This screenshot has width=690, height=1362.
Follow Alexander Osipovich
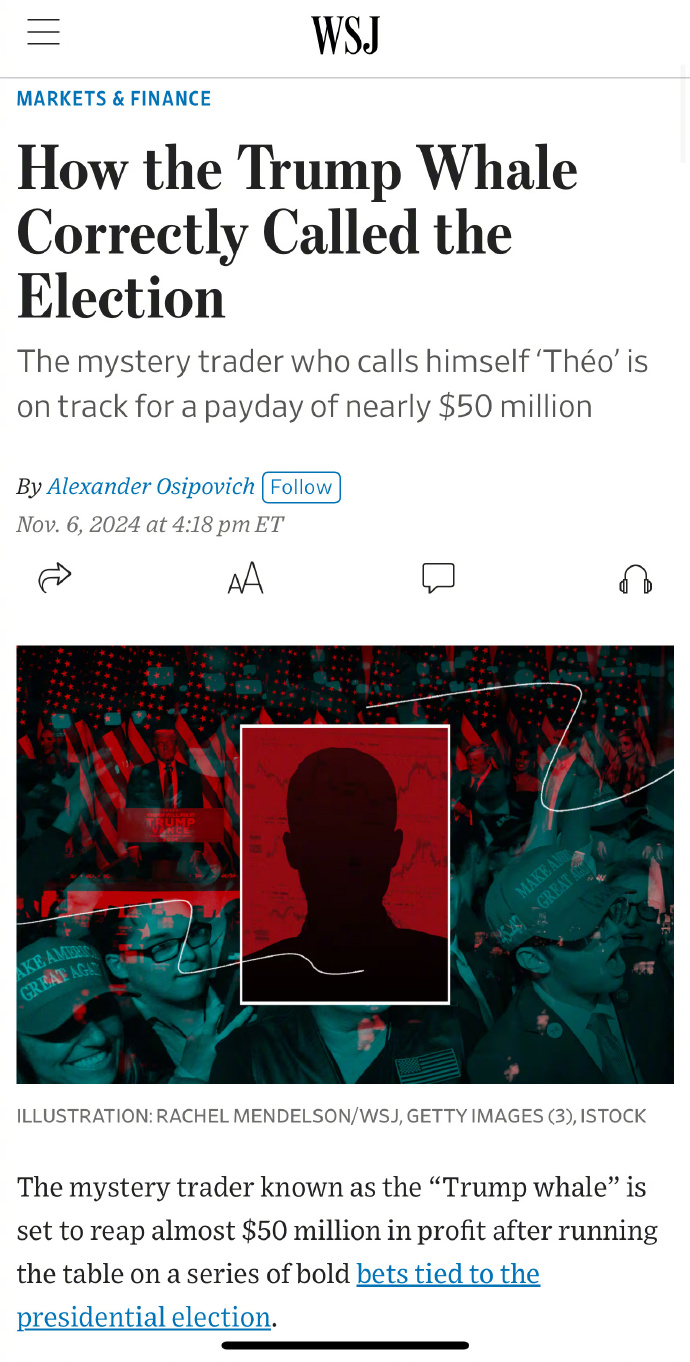(301, 487)
